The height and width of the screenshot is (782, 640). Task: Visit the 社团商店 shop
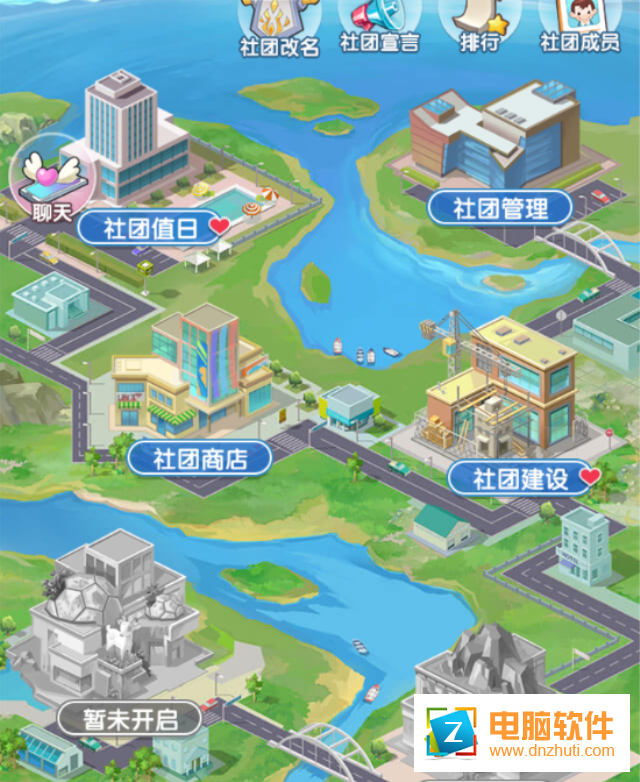pyautogui.click(x=199, y=458)
